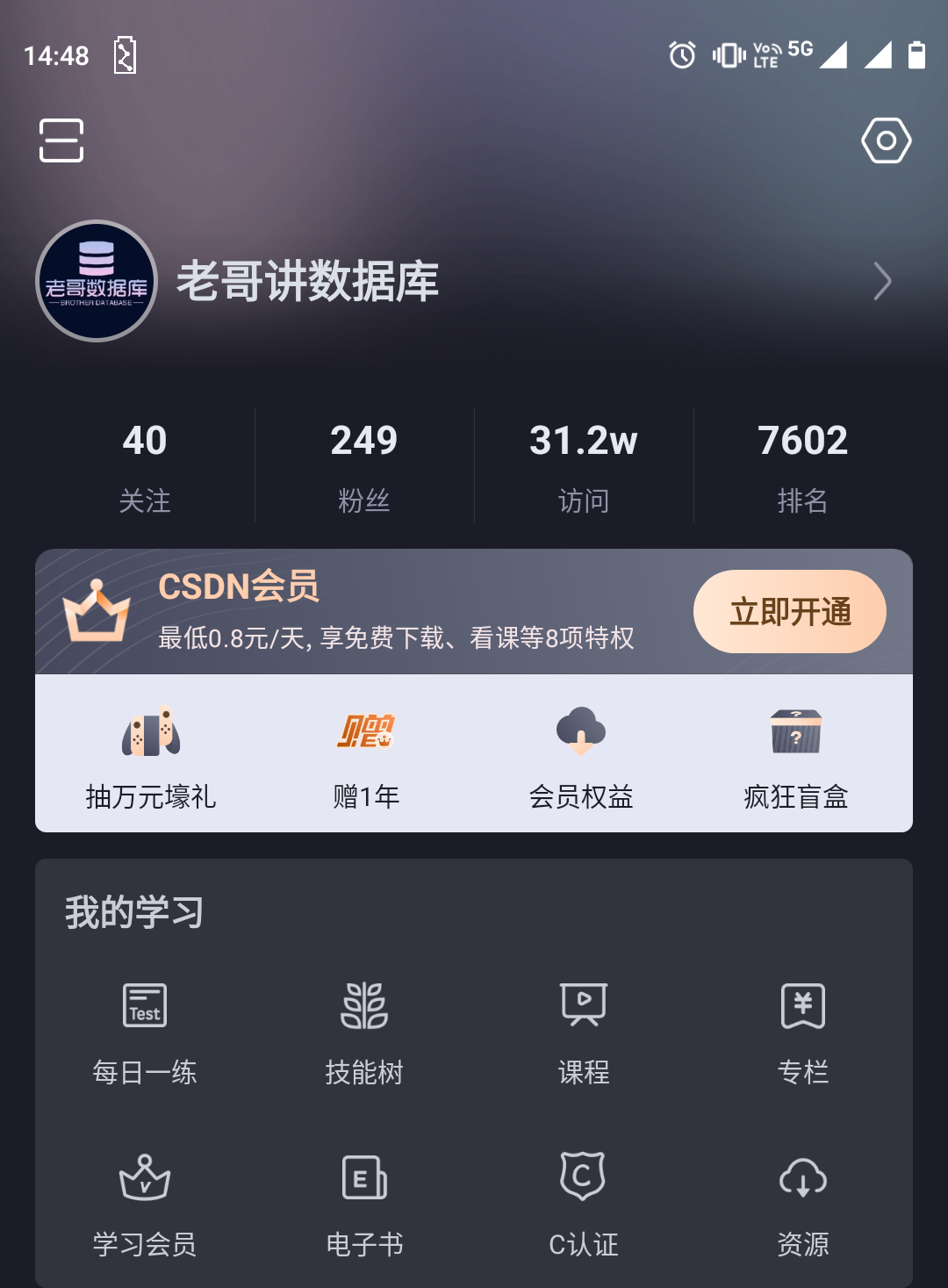This screenshot has width=948, height=1288.
Task: Open the 老哥讲数据库 profile page
Action: [x=307, y=282]
